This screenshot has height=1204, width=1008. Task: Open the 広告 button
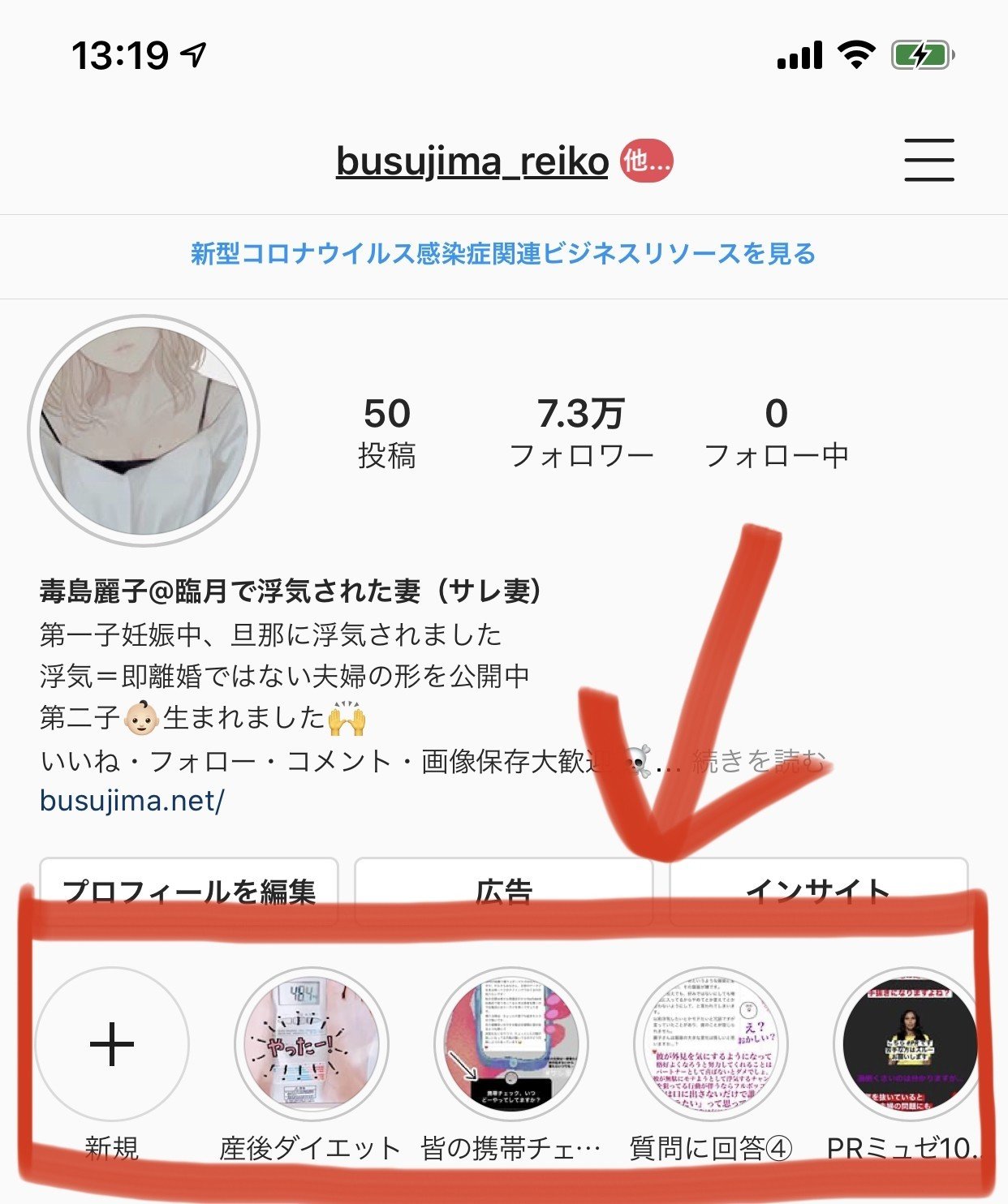tap(503, 890)
